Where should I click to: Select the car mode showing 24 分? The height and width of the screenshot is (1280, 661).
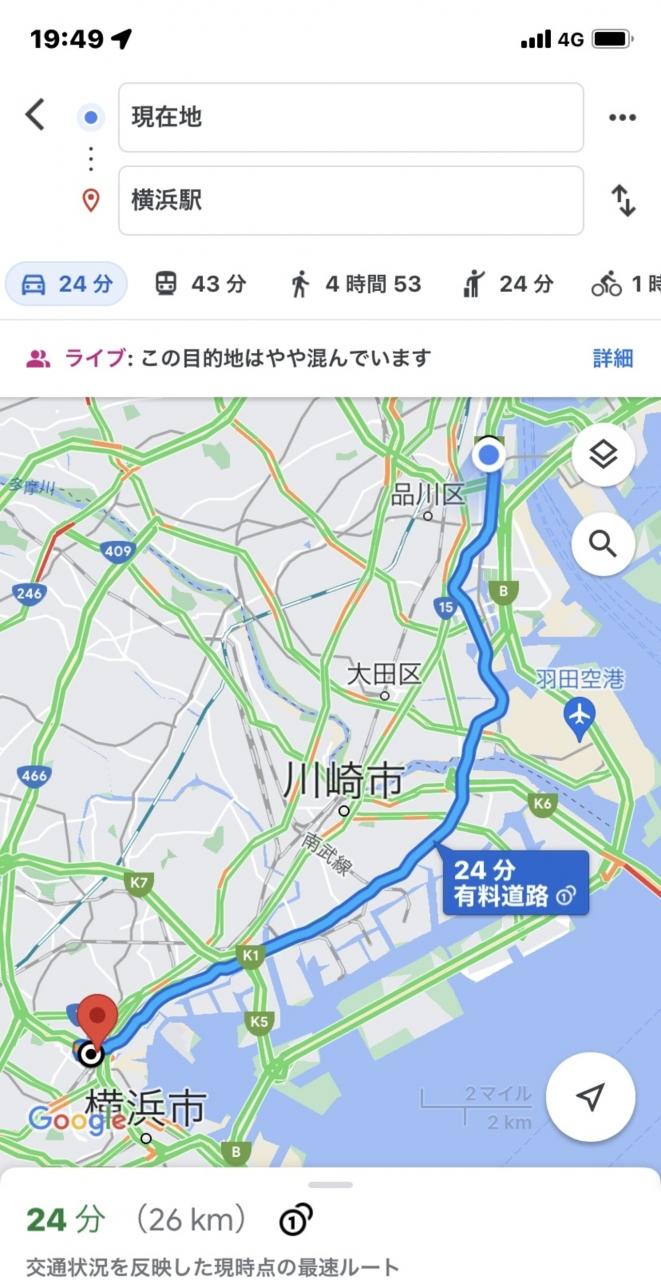click(x=67, y=284)
